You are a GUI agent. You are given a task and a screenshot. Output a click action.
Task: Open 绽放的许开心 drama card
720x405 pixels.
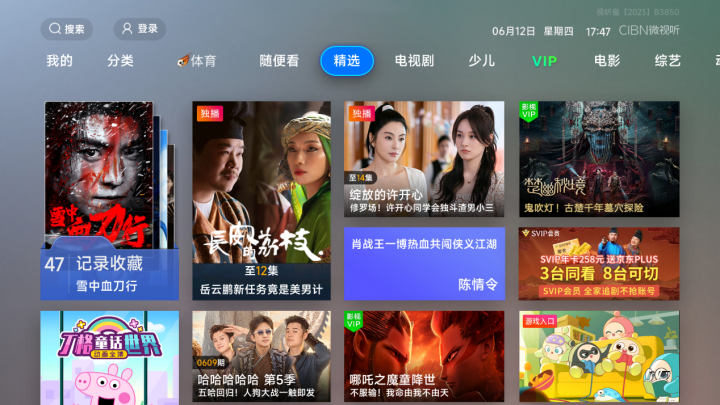(424, 158)
